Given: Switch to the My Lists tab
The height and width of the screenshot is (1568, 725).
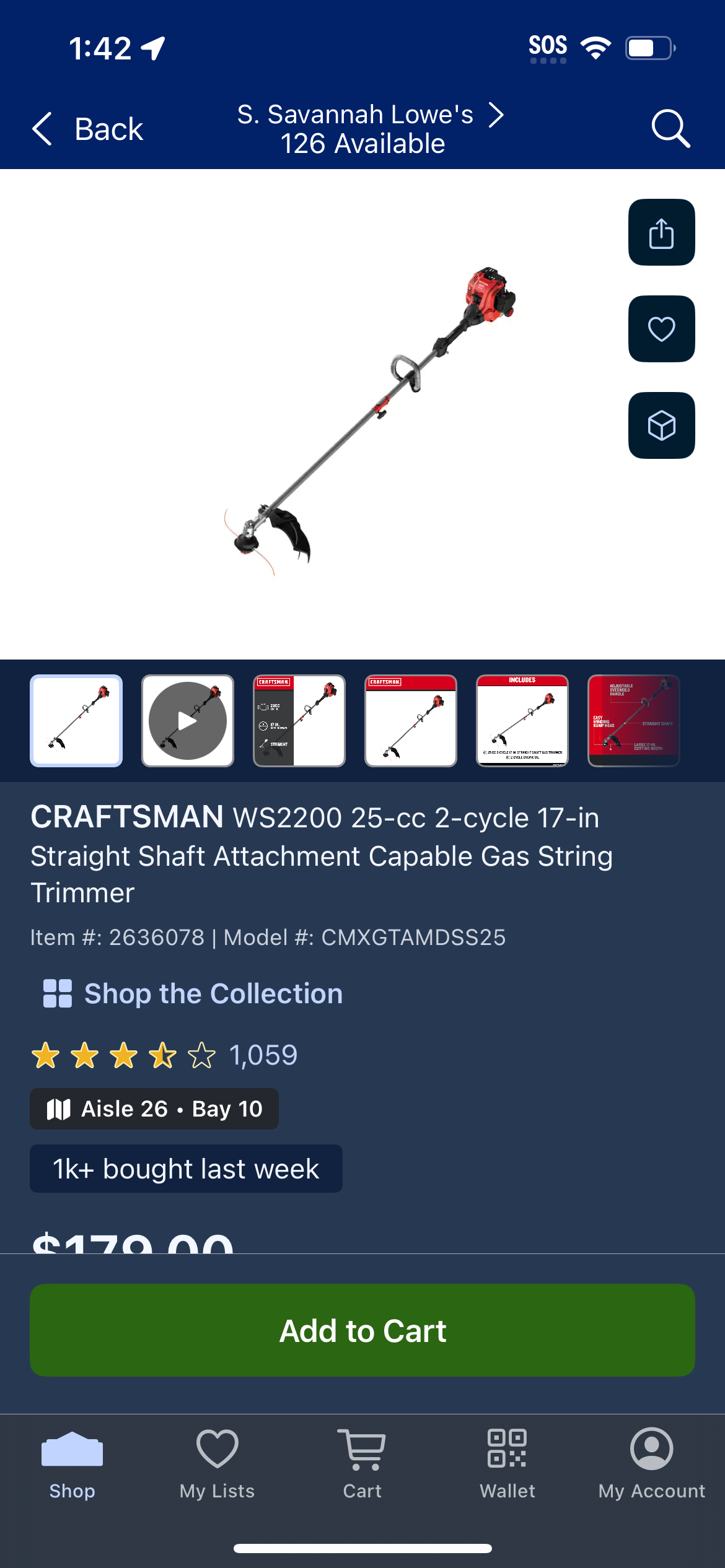Looking at the screenshot, I should coord(217,1464).
